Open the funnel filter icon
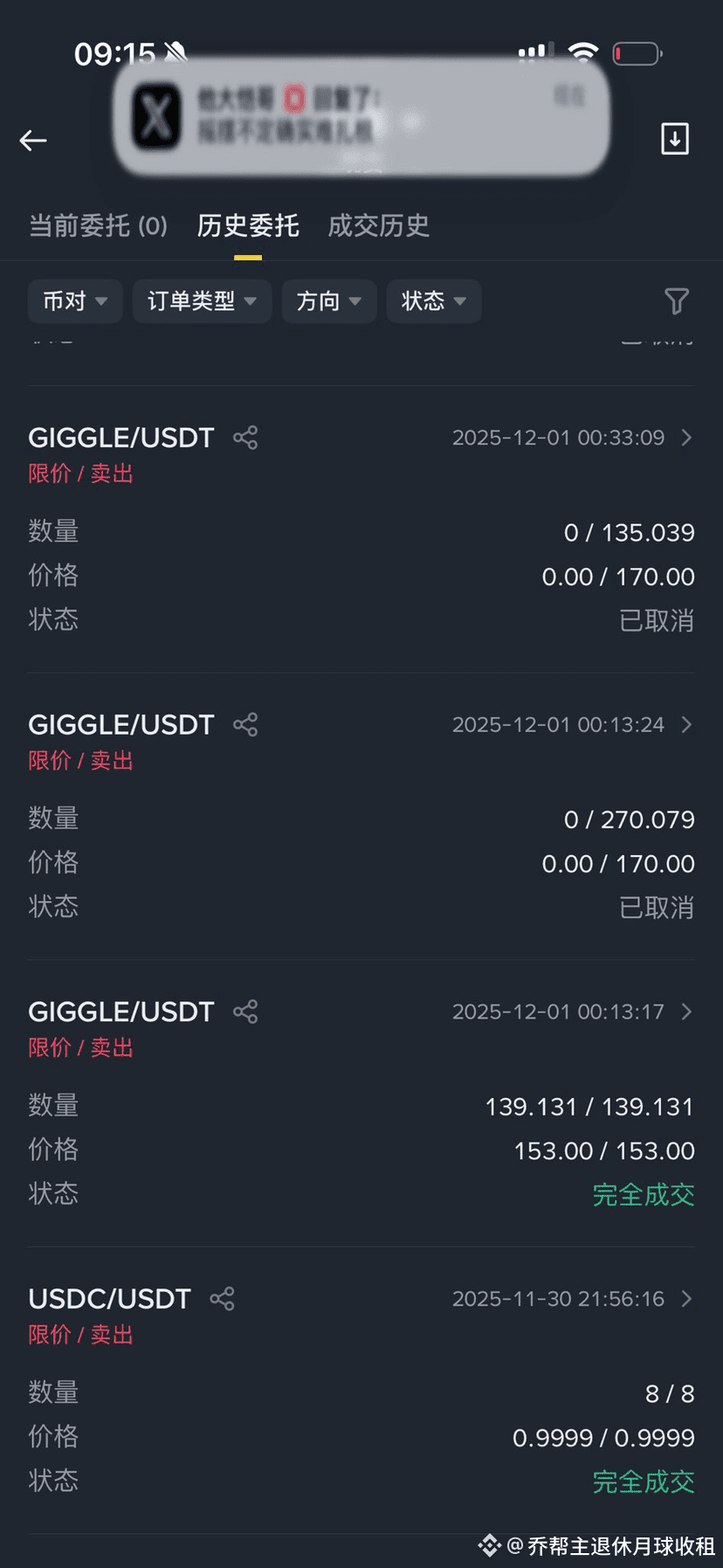This screenshot has height=1568, width=723. click(677, 301)
